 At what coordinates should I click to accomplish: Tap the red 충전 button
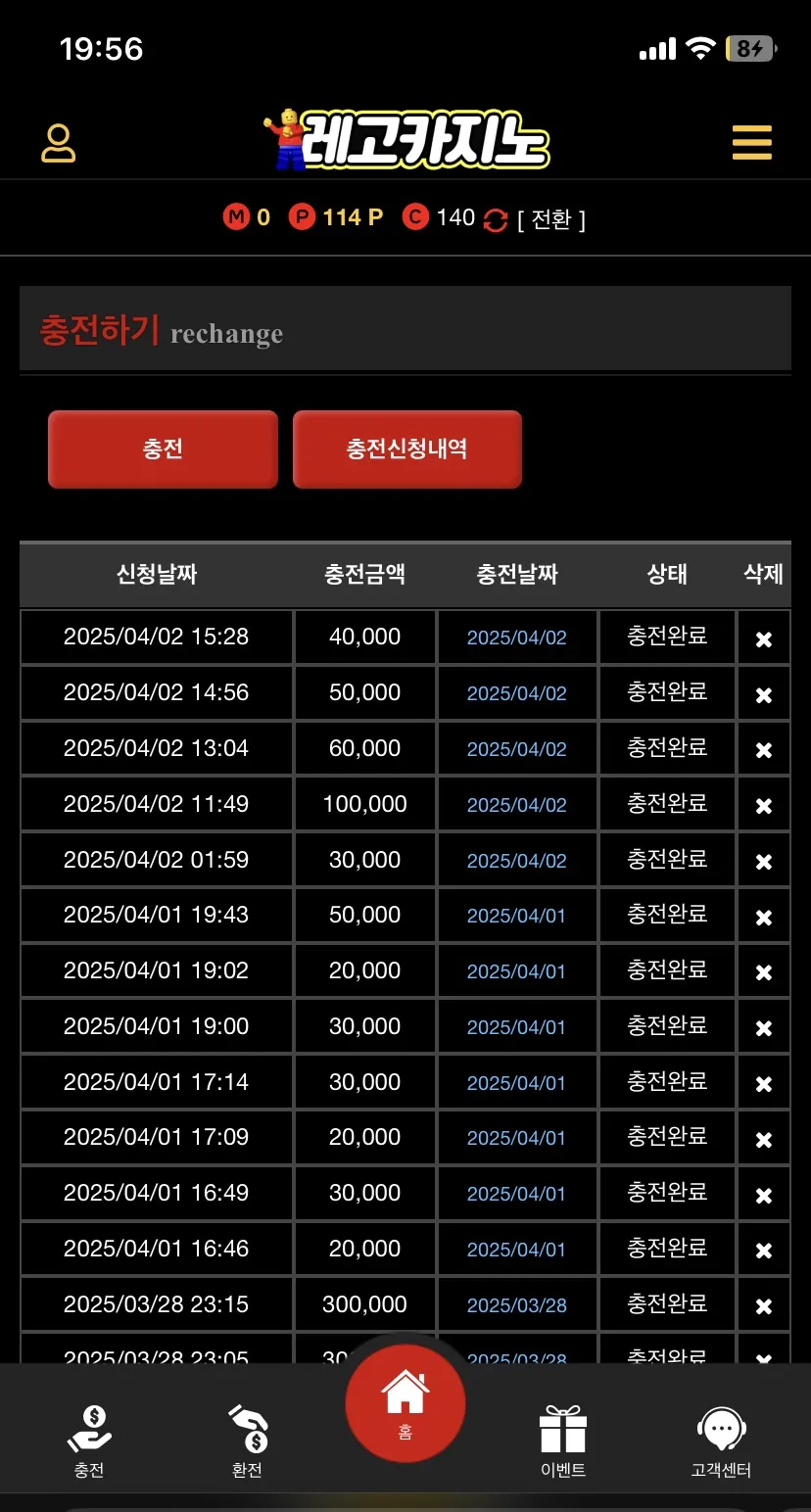tap(163, 449)
